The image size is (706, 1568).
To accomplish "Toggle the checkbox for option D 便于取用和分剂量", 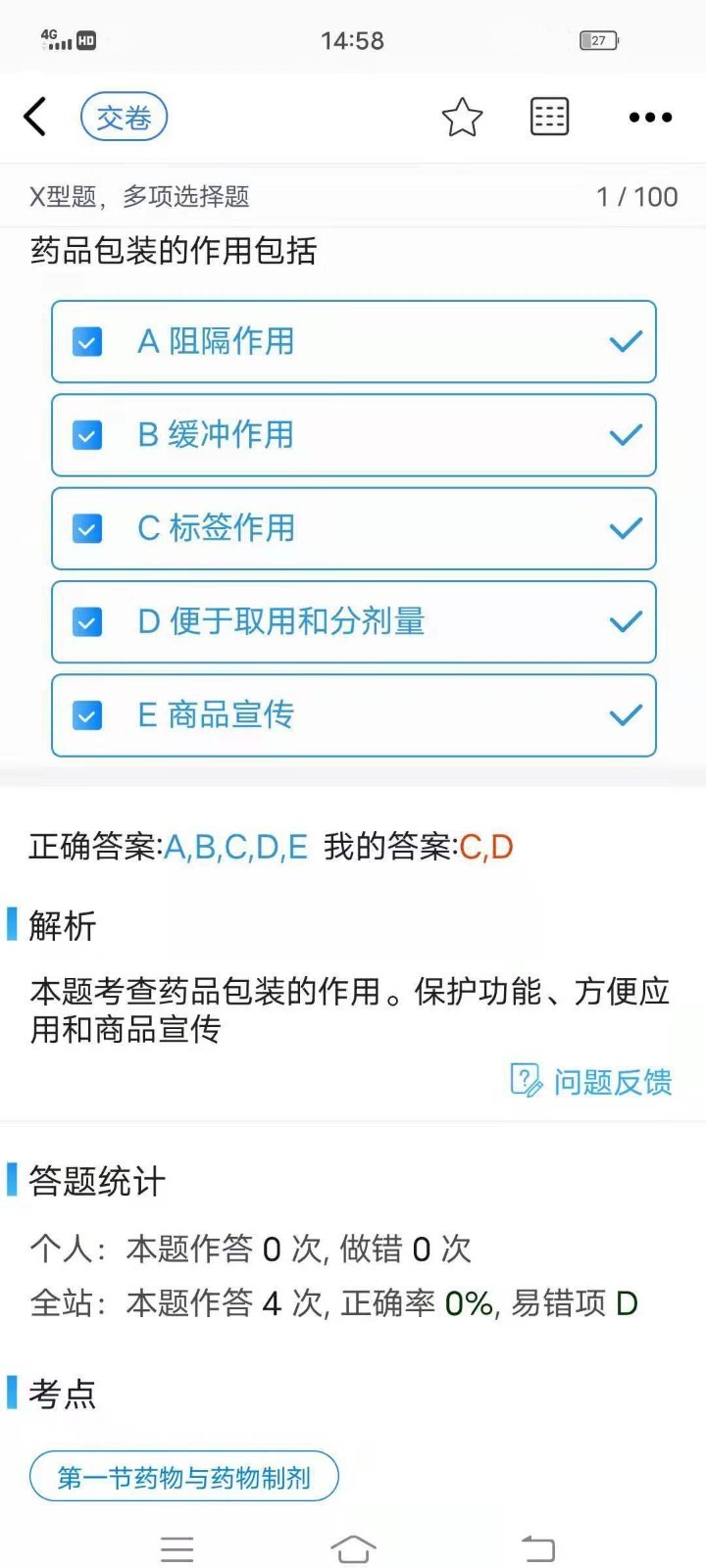I will [87, 621].
